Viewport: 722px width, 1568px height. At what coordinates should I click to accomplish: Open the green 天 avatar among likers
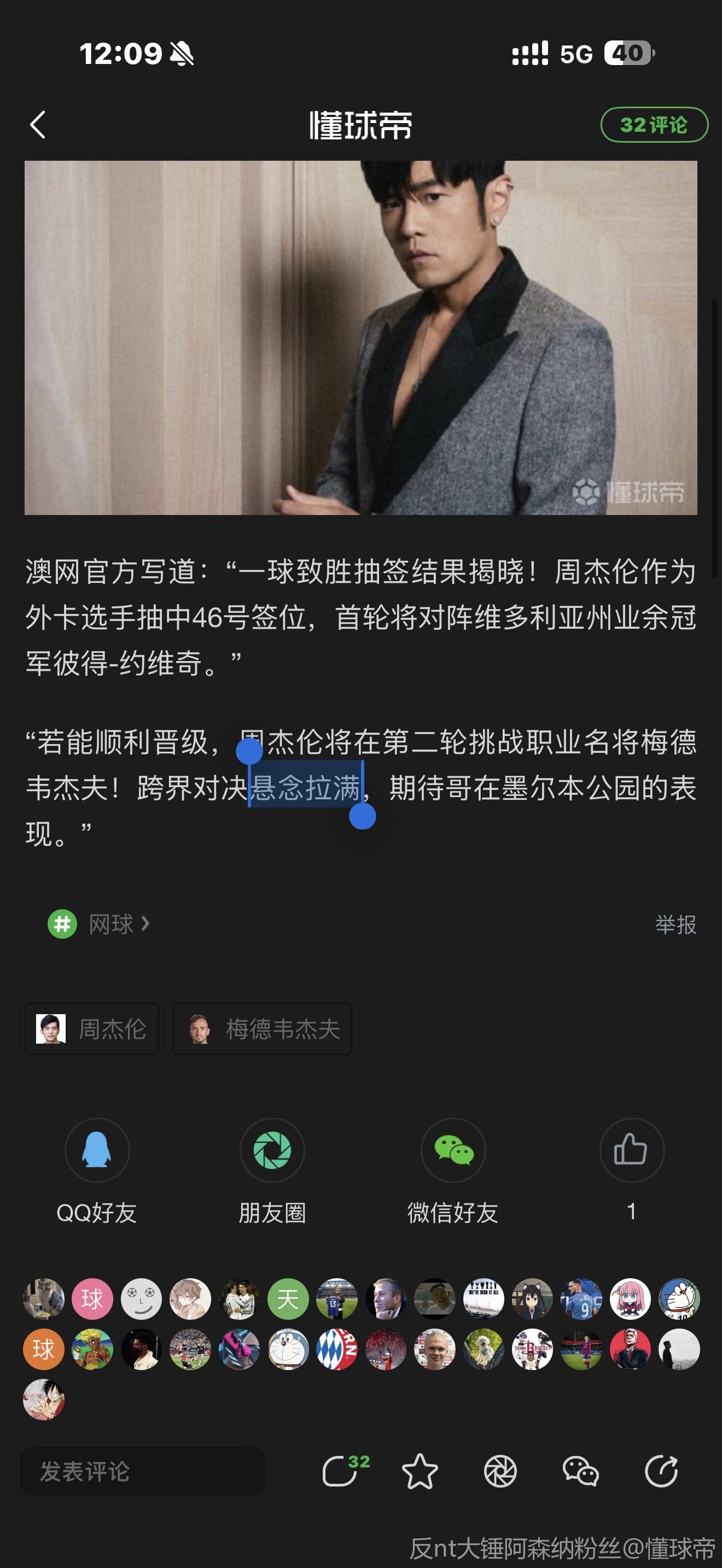(288, 1298)
